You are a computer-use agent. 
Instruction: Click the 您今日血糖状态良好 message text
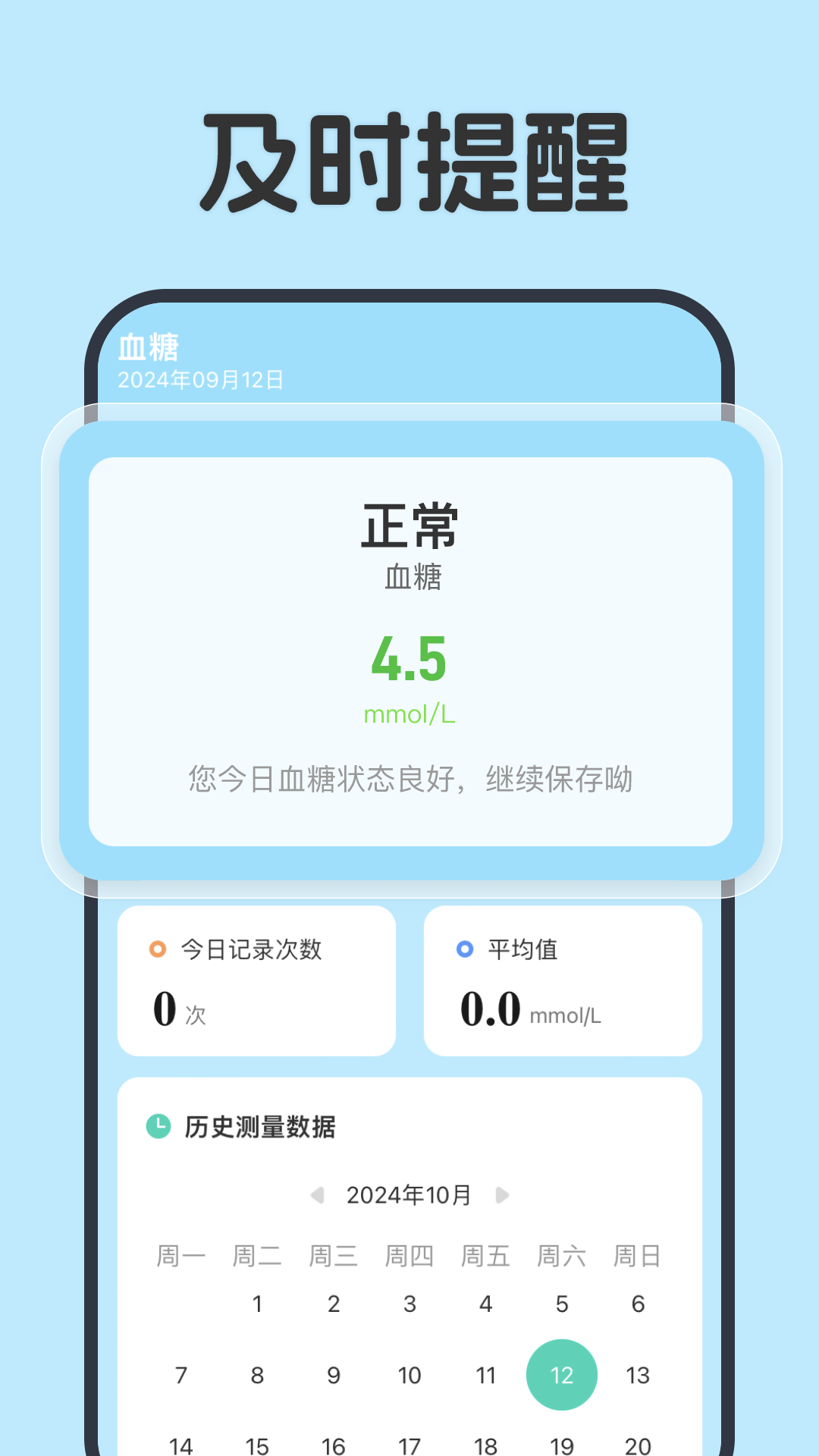pyautogui.click(x=409, y=777)
